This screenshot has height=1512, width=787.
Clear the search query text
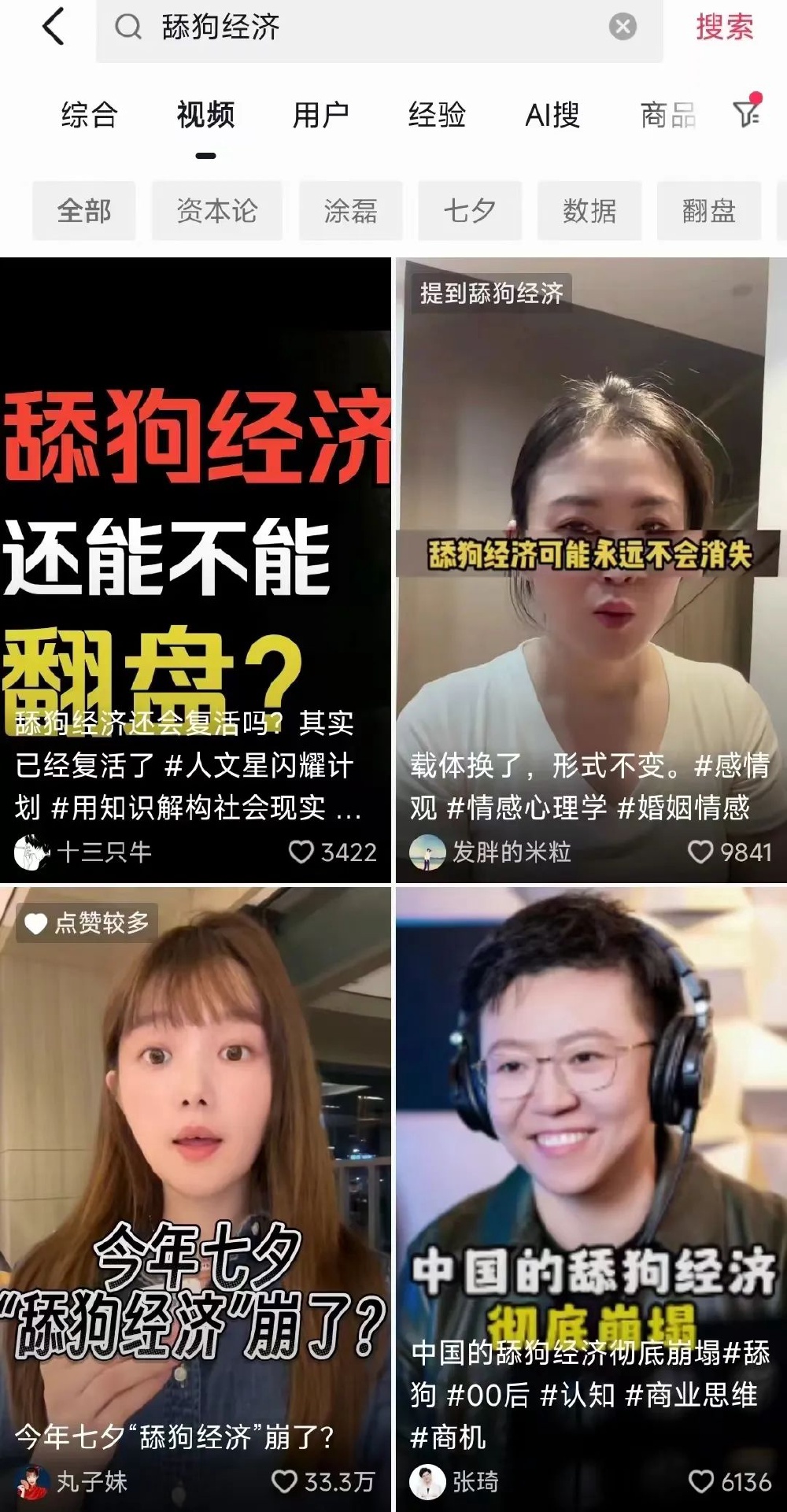click(x=623, y=28)
